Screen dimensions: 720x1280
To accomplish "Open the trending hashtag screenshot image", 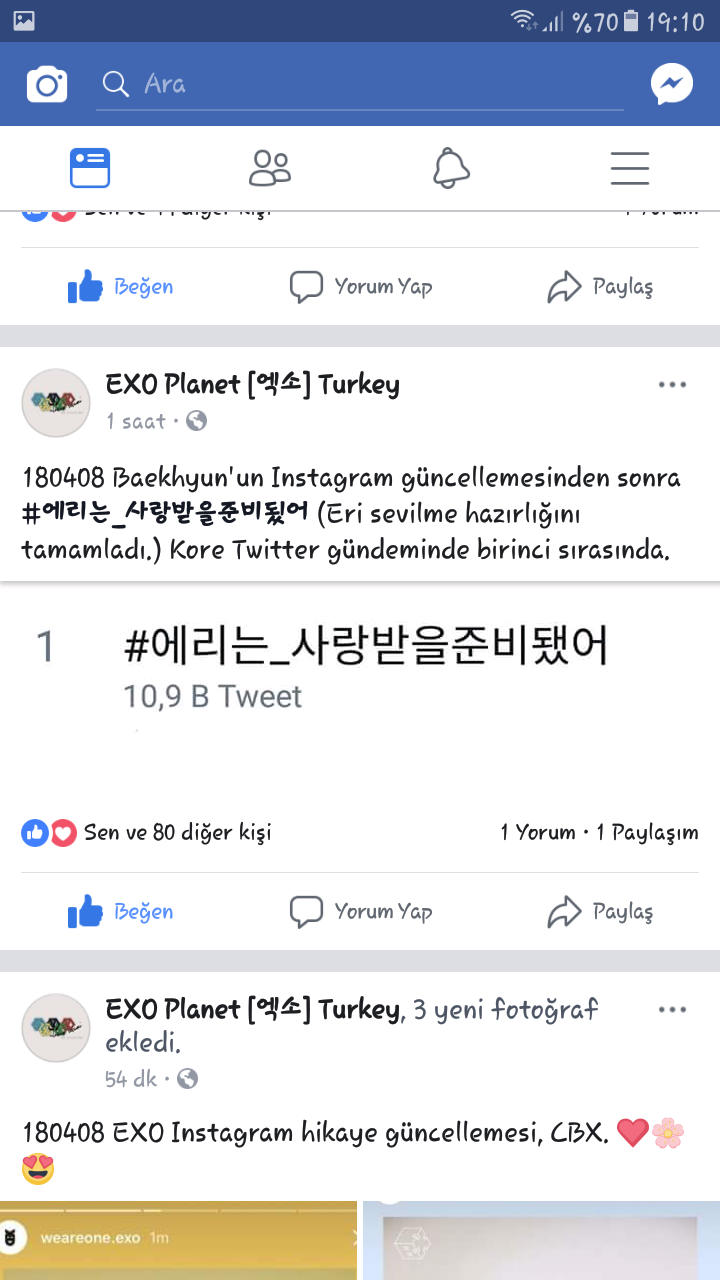I will [x=360, y=680].
